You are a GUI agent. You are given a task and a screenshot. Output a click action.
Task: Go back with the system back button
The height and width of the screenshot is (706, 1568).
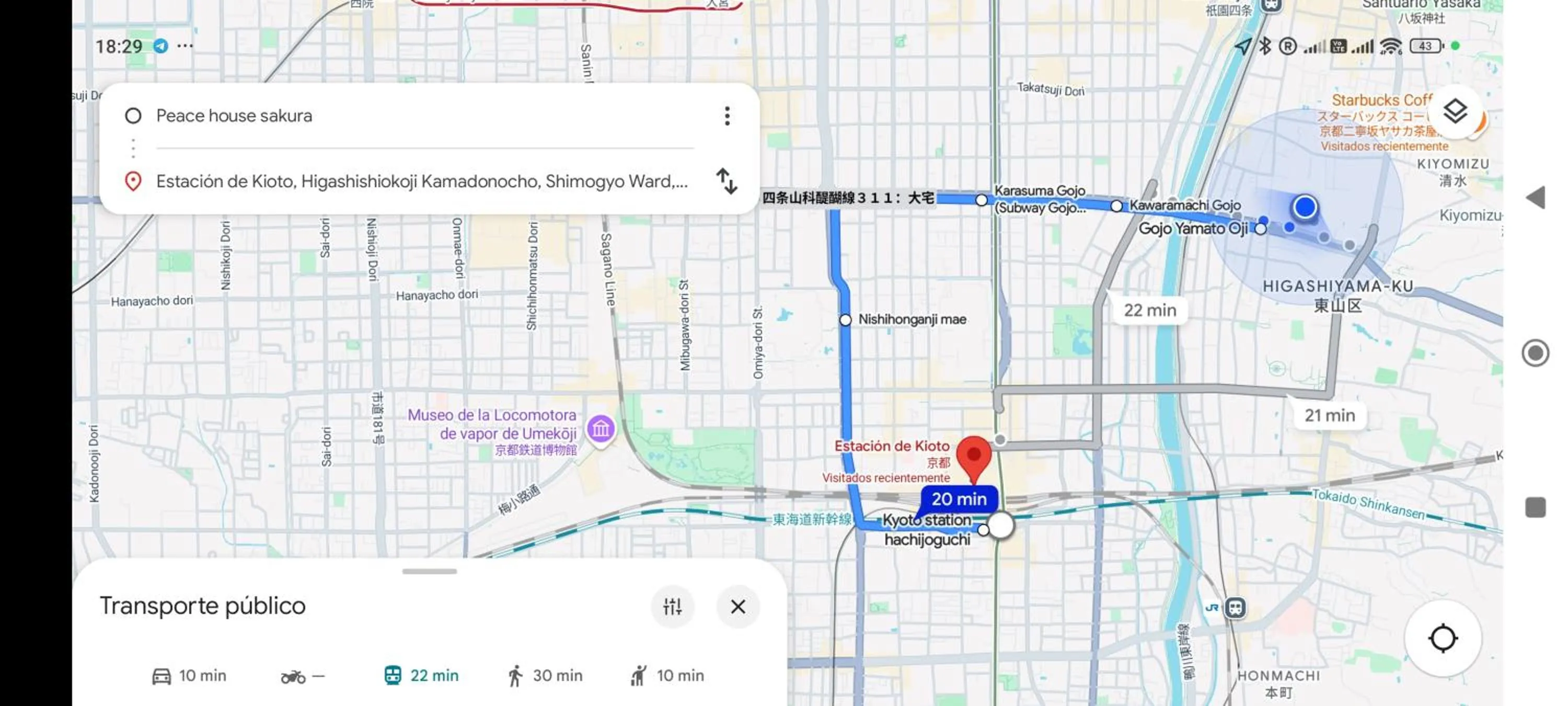point(1536,197)
